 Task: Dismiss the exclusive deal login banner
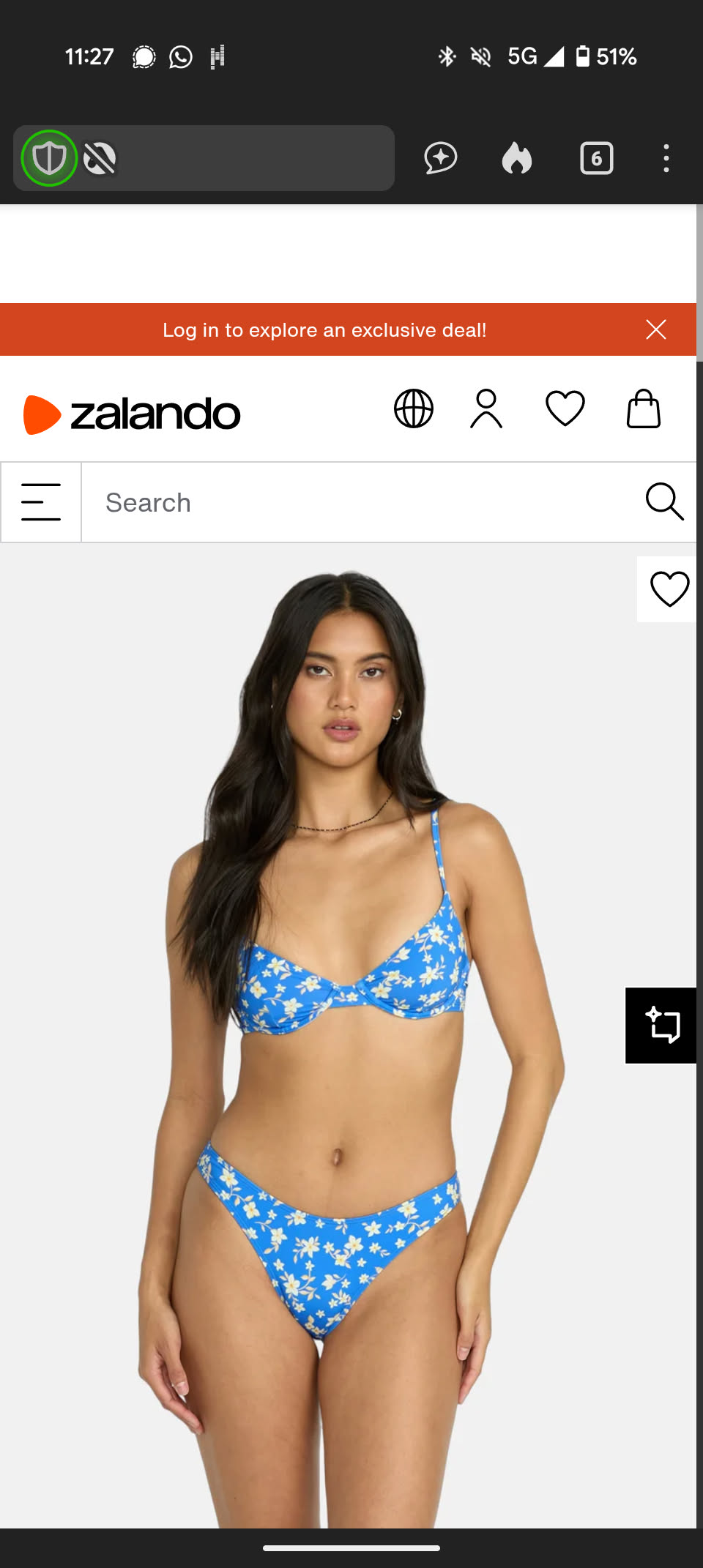[656, 329]
